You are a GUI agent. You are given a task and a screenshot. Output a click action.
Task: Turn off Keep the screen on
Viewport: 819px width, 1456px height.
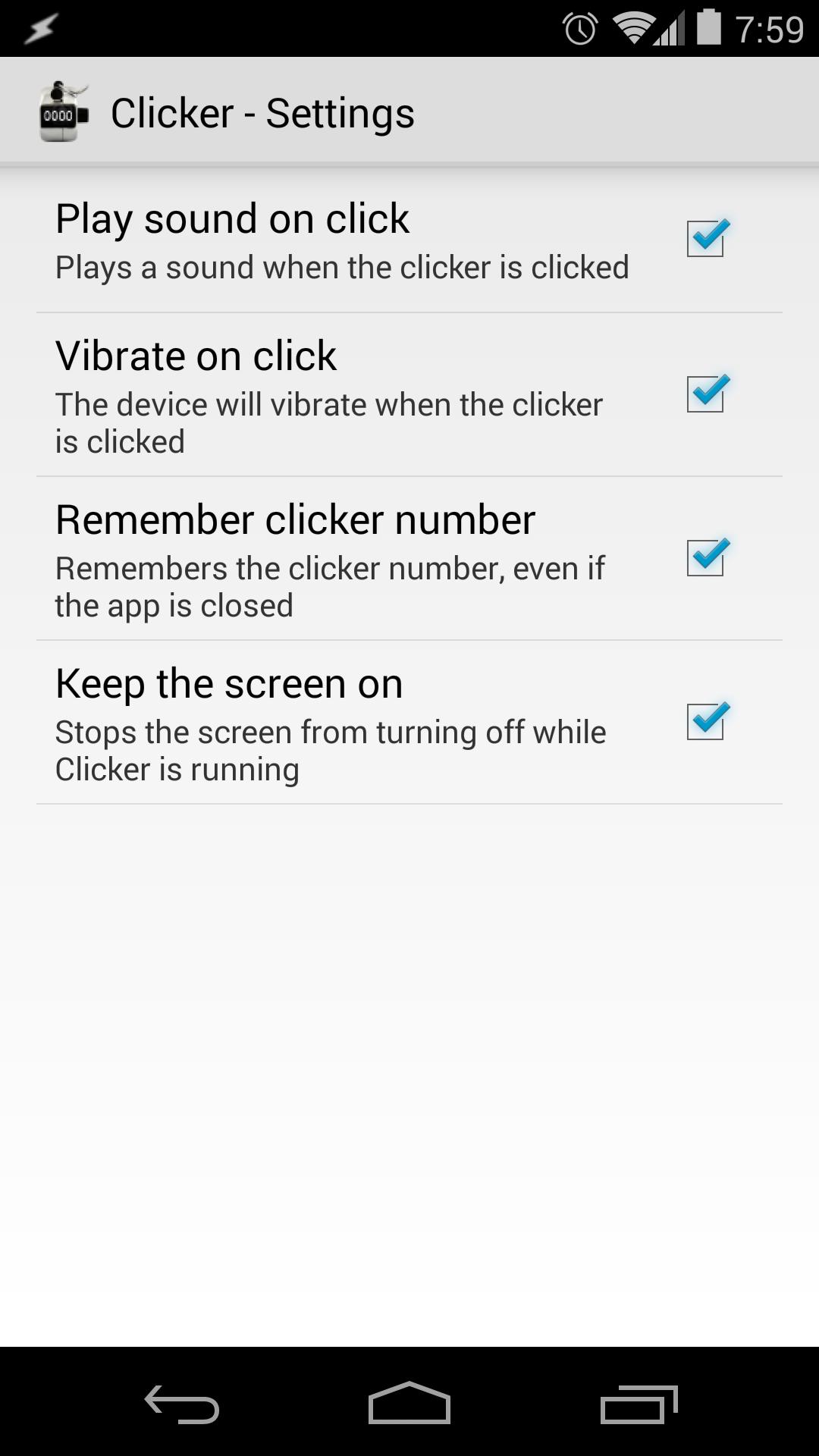tap(705, 722)
